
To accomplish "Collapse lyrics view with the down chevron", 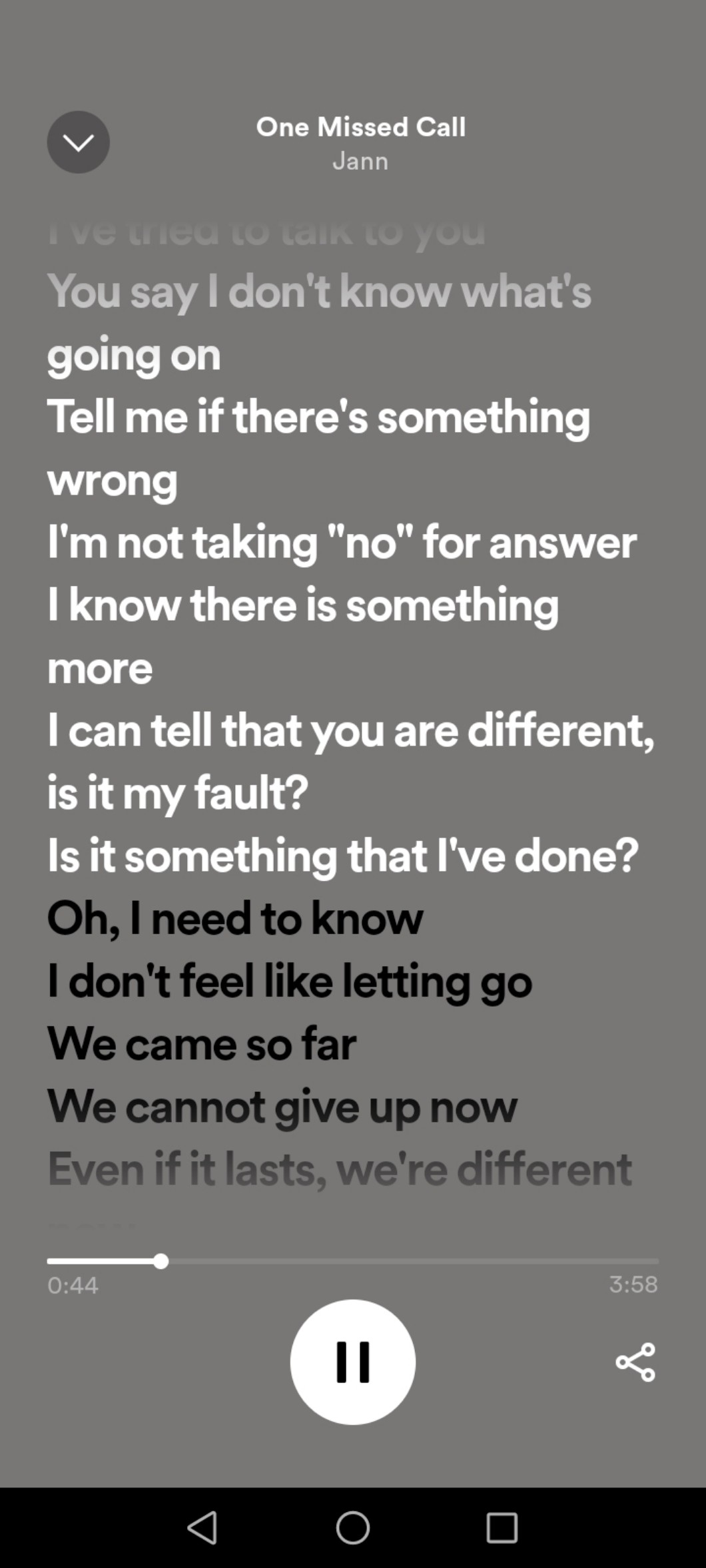I will [x=78, y=142].
